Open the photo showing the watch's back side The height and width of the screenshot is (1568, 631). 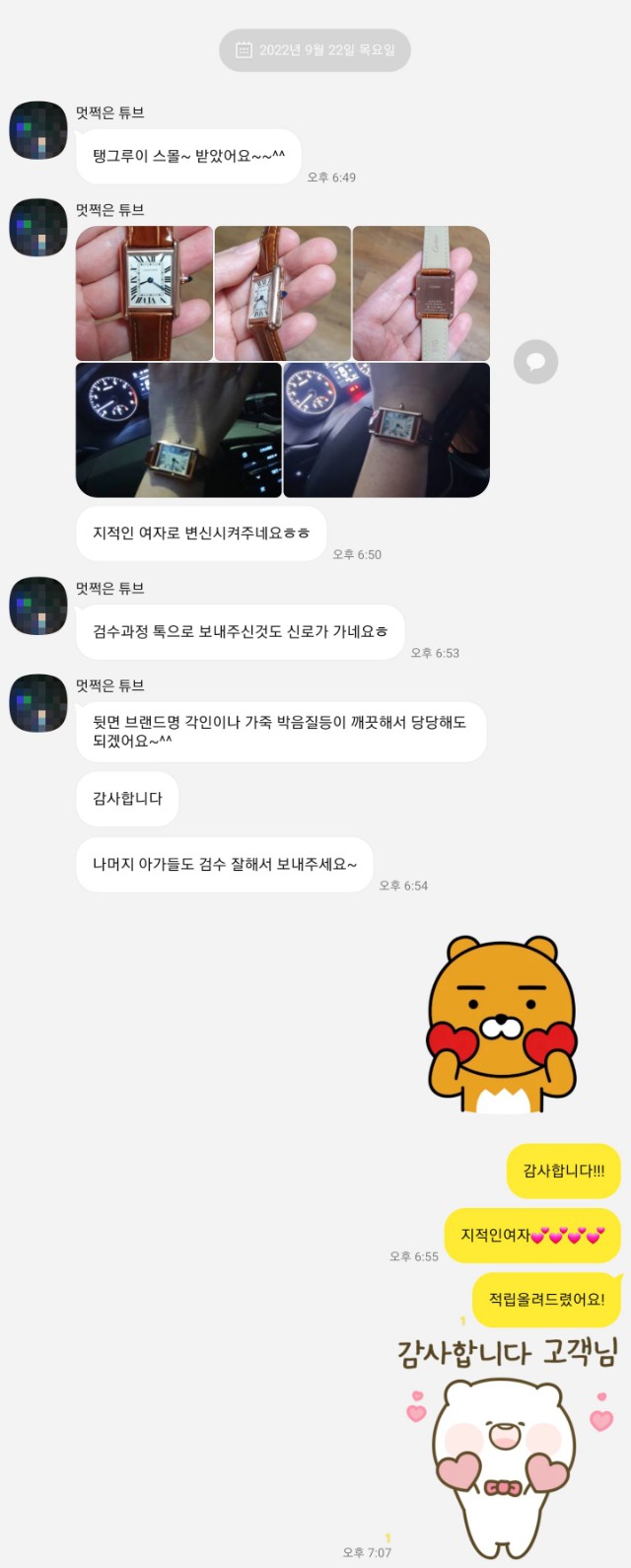(421, 293)
